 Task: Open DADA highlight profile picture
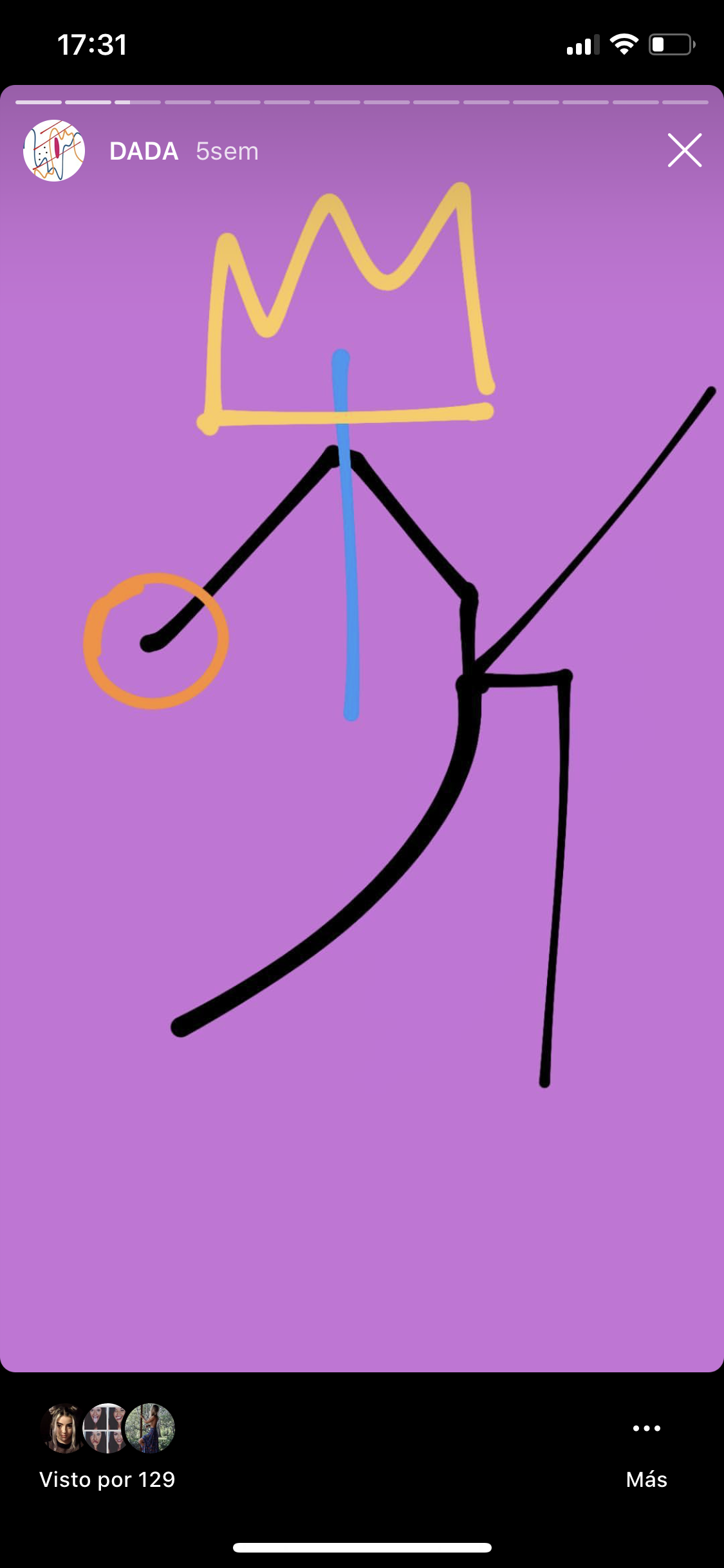(x=54, y=151)
